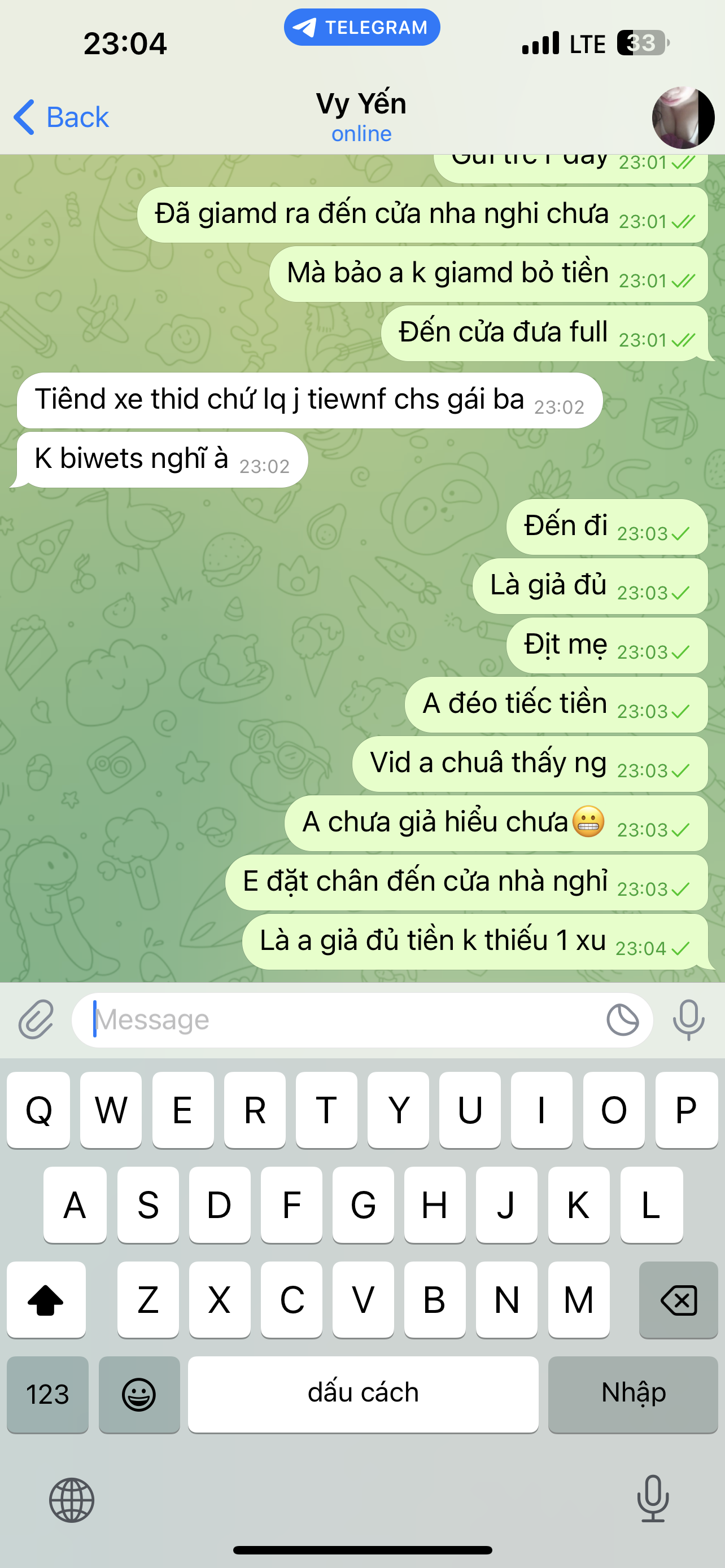Tap the backspace key

tap(678, 1299)
